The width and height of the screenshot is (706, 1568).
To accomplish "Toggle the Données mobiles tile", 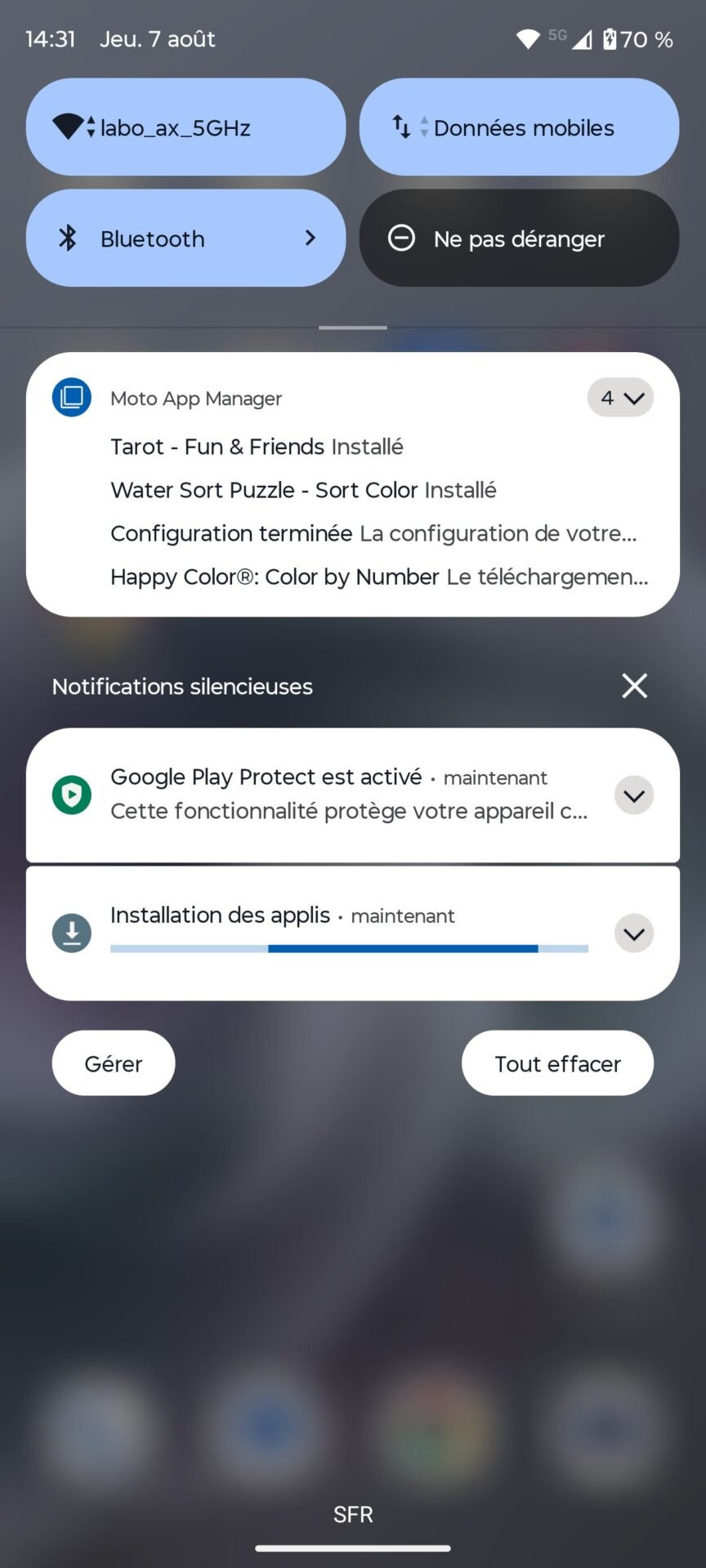I will click(519, 127).
